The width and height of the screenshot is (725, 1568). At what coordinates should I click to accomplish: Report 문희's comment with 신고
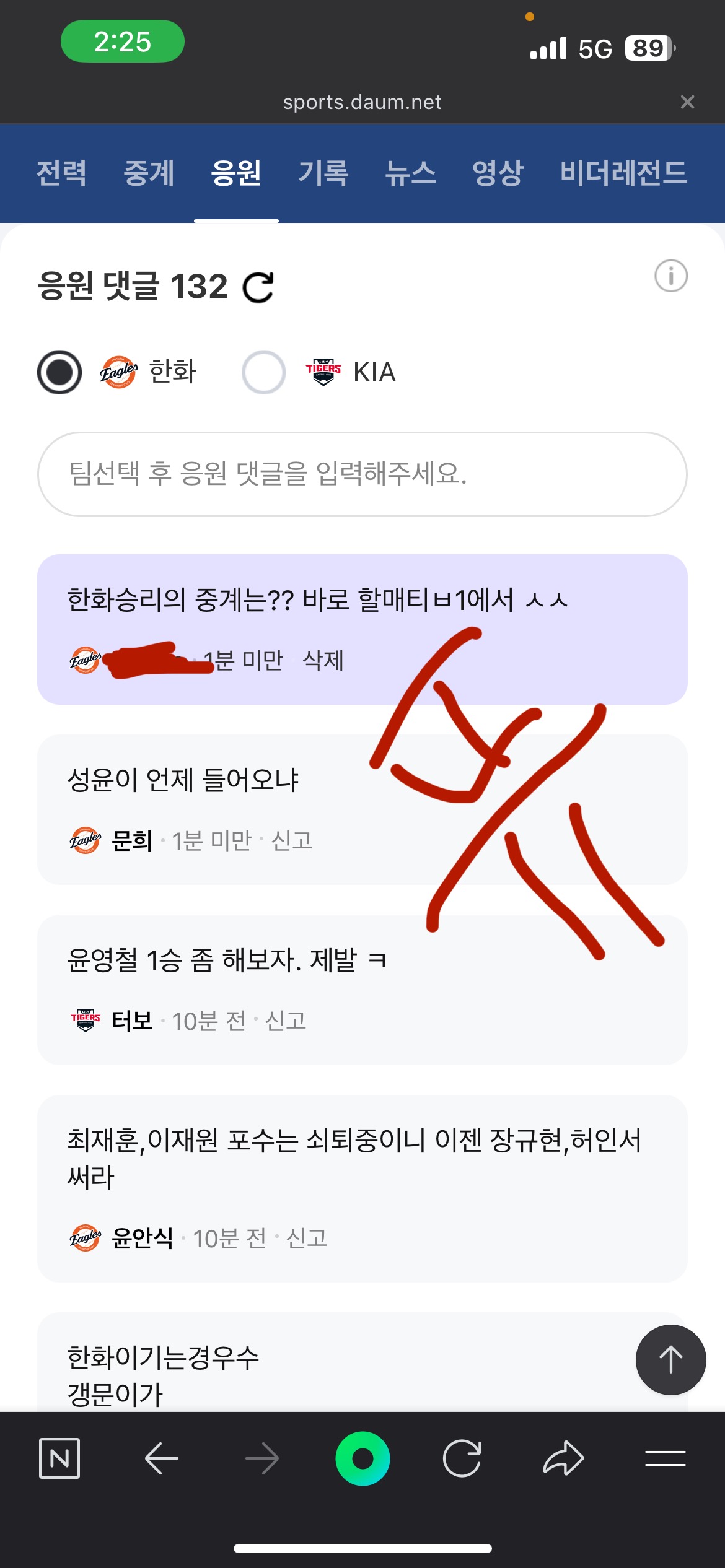(292, 841)
